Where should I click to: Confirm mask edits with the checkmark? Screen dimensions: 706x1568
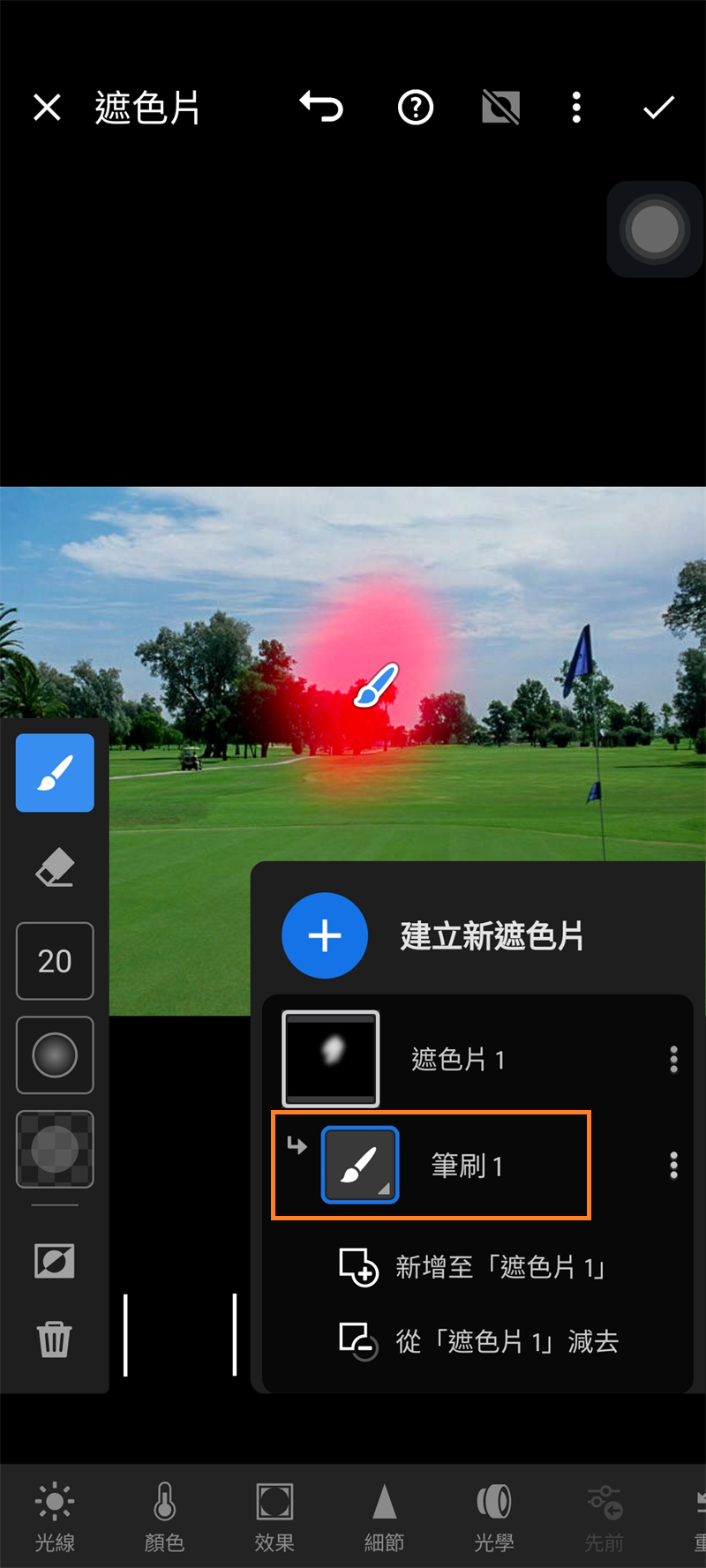tap(658, 108)
